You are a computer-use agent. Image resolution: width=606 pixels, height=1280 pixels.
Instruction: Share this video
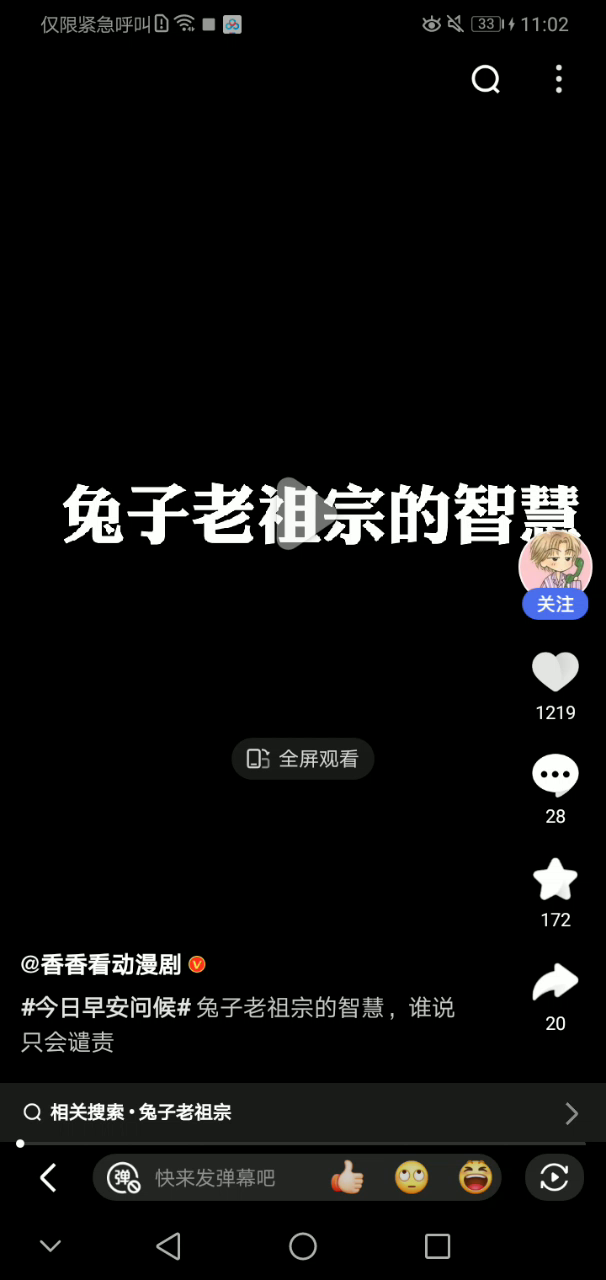point(555,983)
